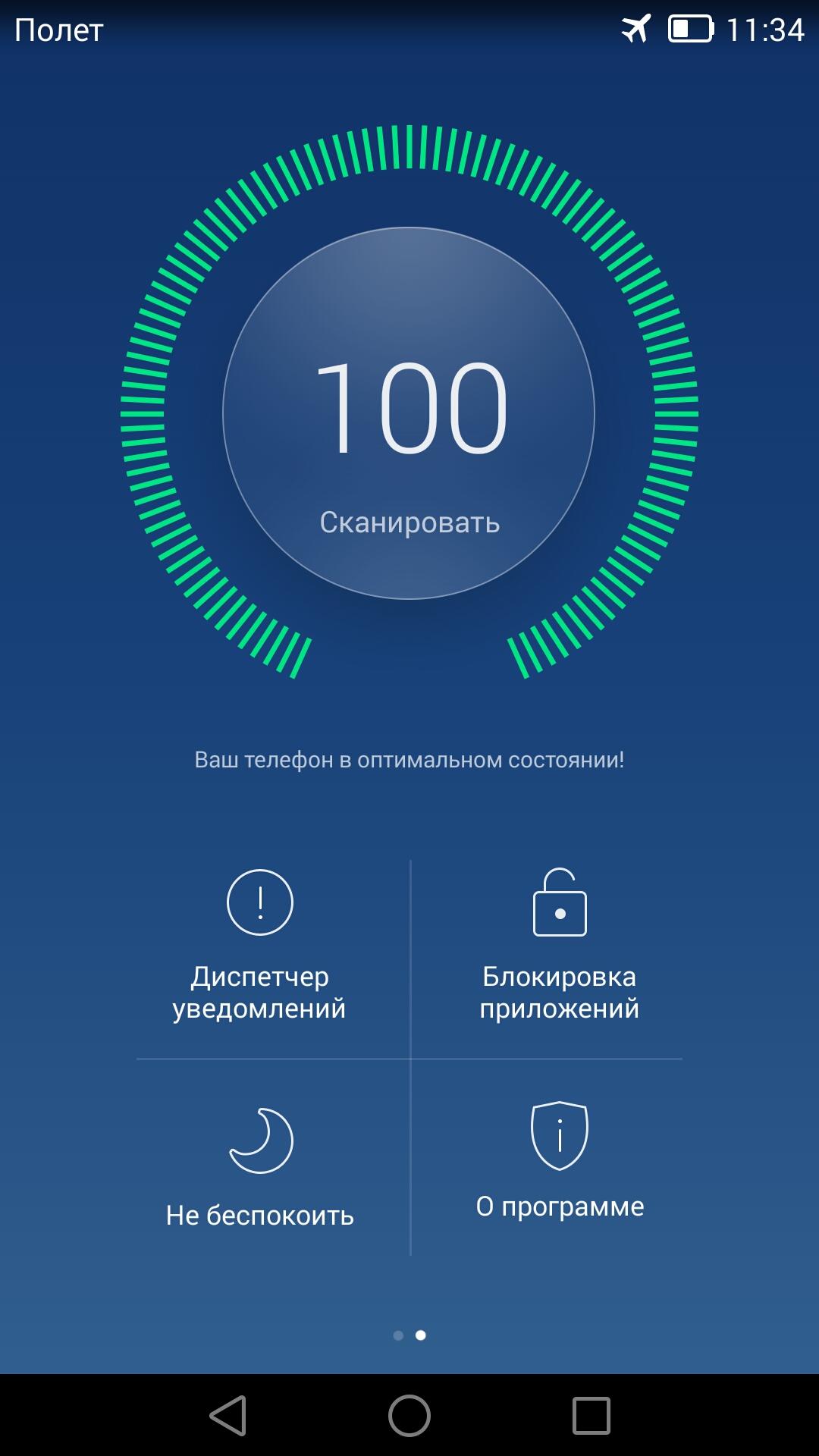Go back using the navigation bar
819x1456 pixels.
[228, 1415]
